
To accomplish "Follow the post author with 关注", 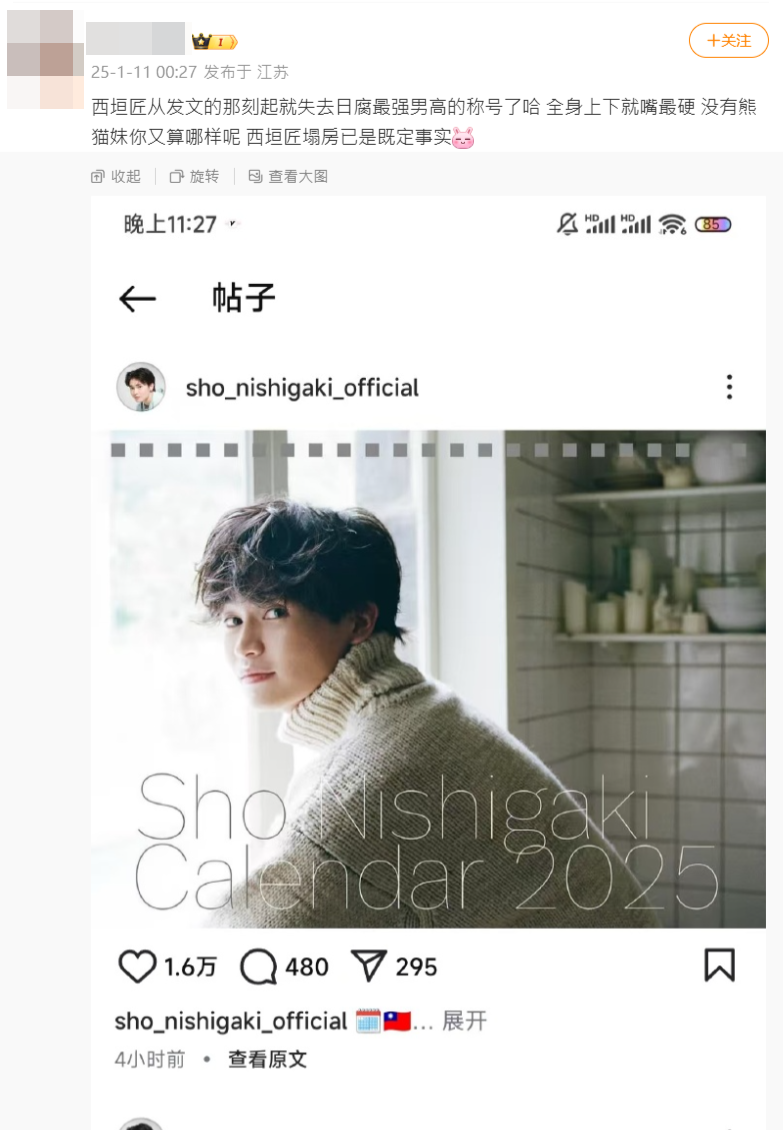I will pos(728,41).
